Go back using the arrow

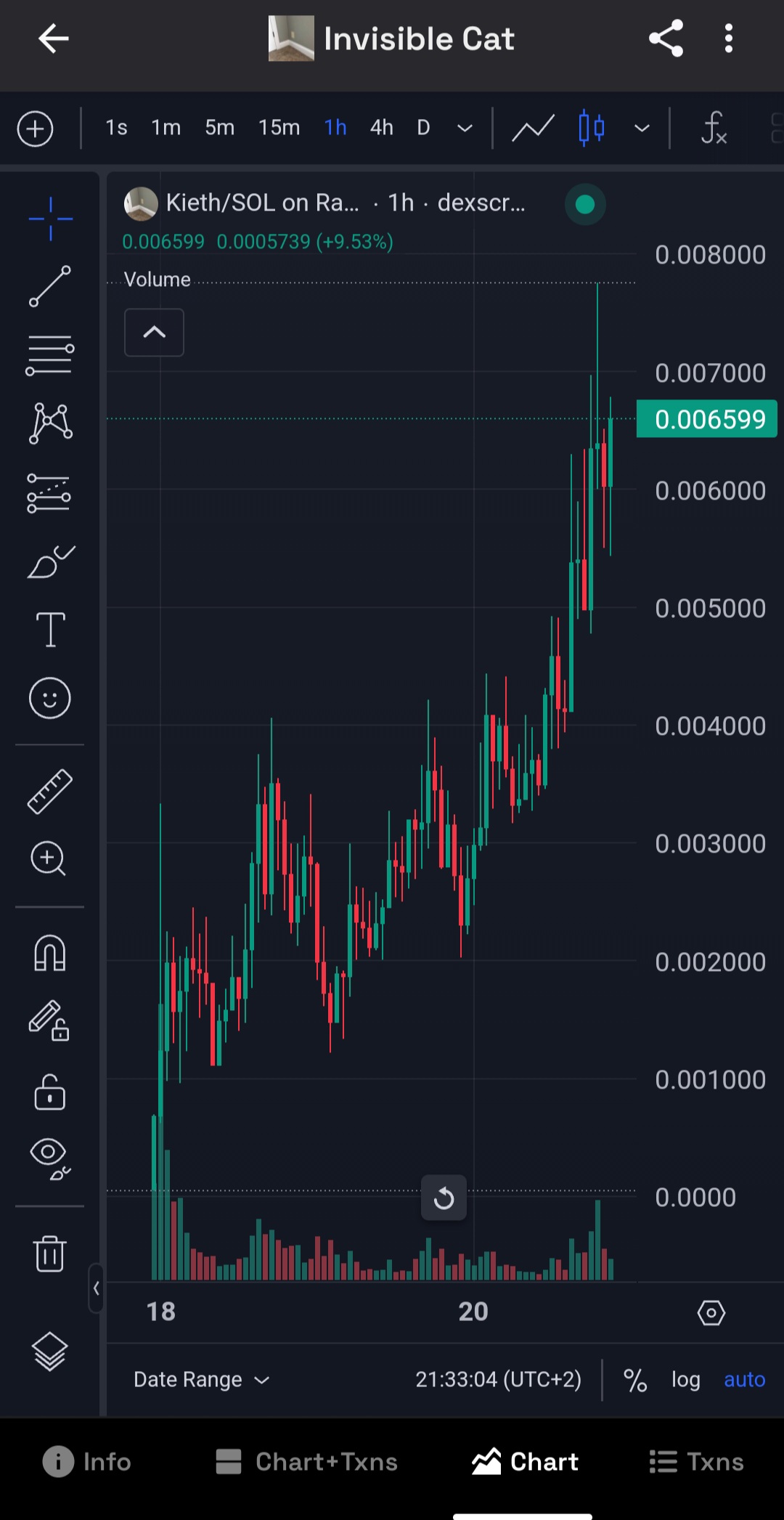click(x=53, y=38)
